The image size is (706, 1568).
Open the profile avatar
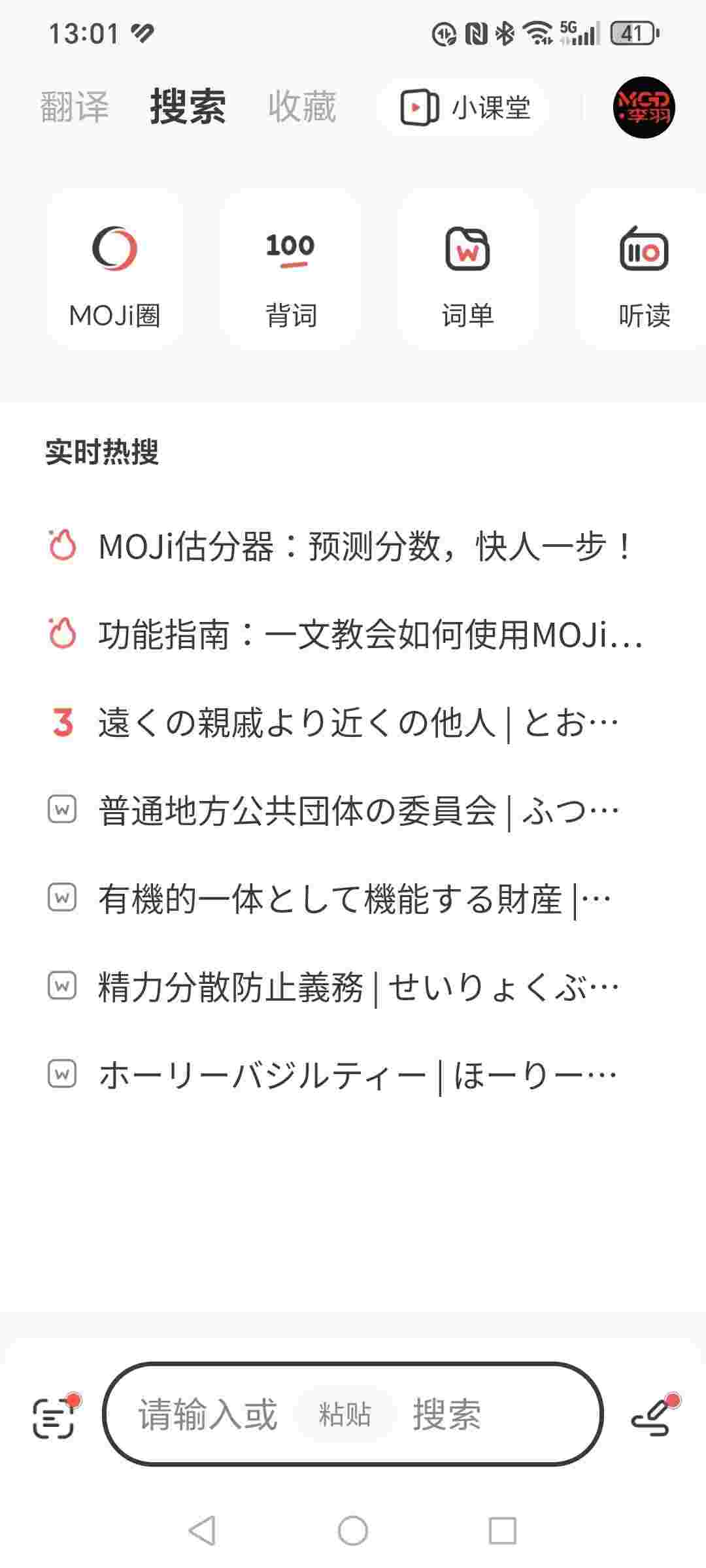[644, 108]
